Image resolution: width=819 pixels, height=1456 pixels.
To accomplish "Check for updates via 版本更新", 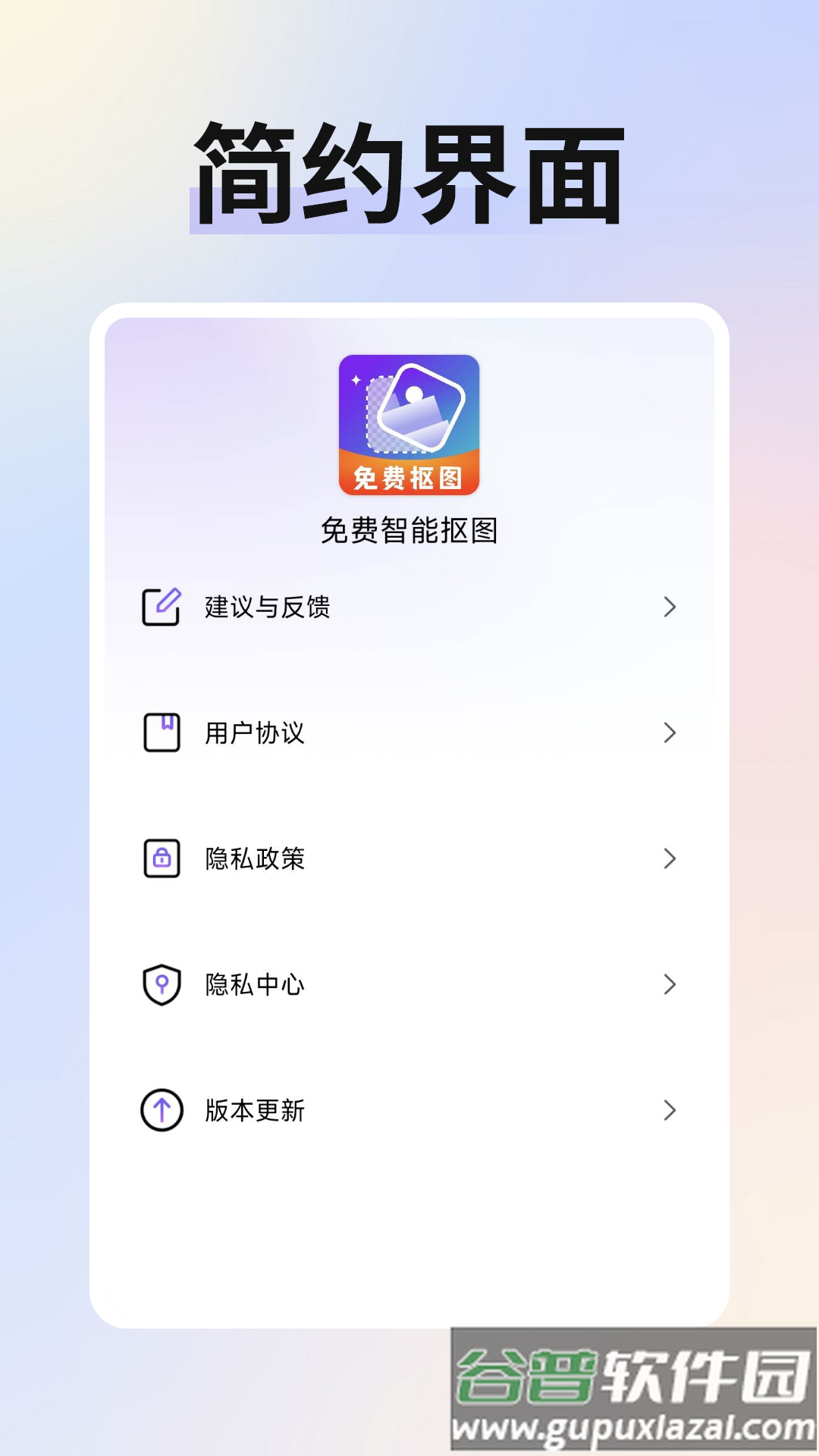I will click(x=253, y=1111).
